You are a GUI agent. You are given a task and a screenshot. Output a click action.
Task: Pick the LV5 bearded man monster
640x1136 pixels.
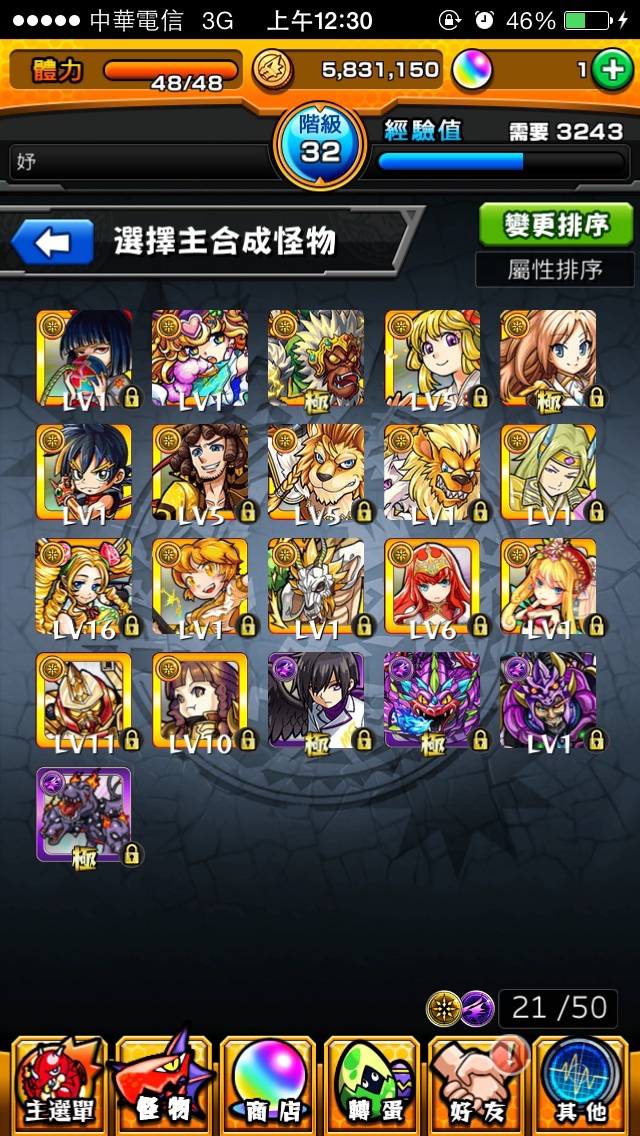click(200, 472)
